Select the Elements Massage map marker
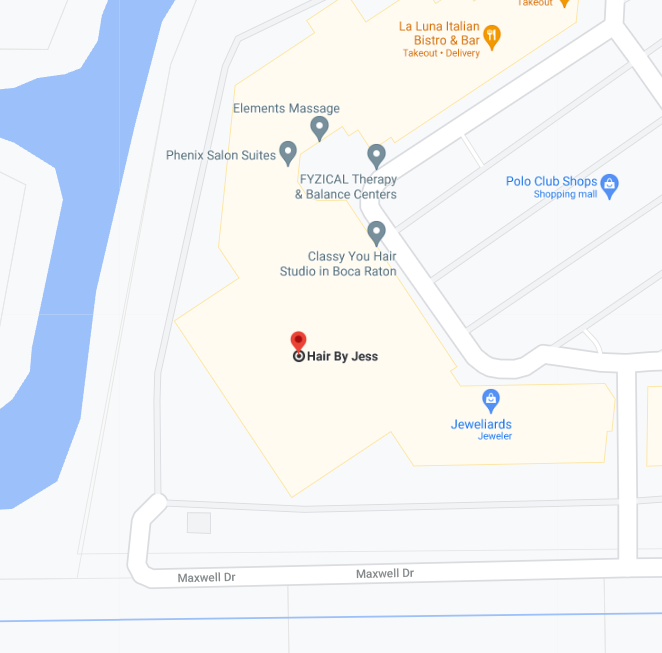662x653 pixels. tap(319, 127)
